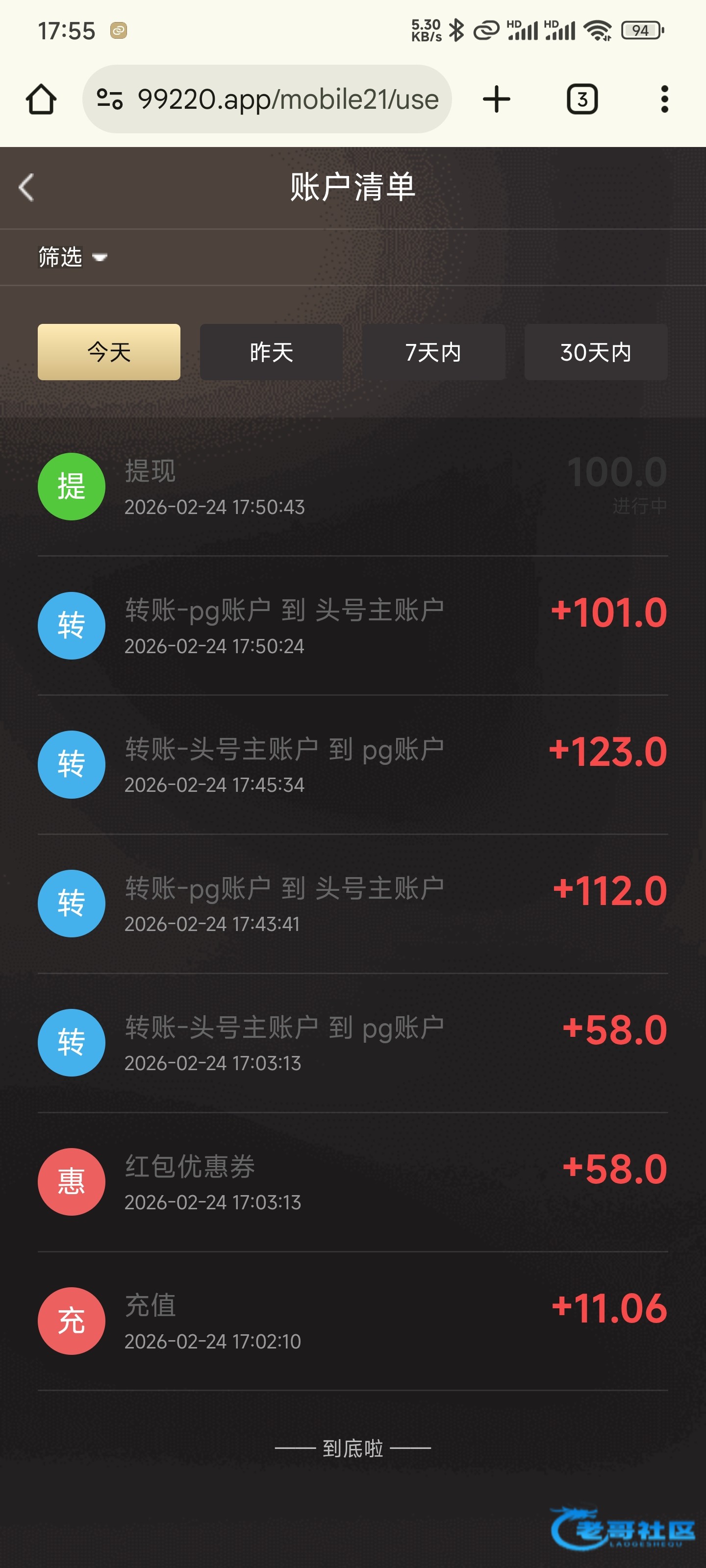The image size is (706, 1568).
Task: Tap the 99220.app address bar
Action: point(267,99)
